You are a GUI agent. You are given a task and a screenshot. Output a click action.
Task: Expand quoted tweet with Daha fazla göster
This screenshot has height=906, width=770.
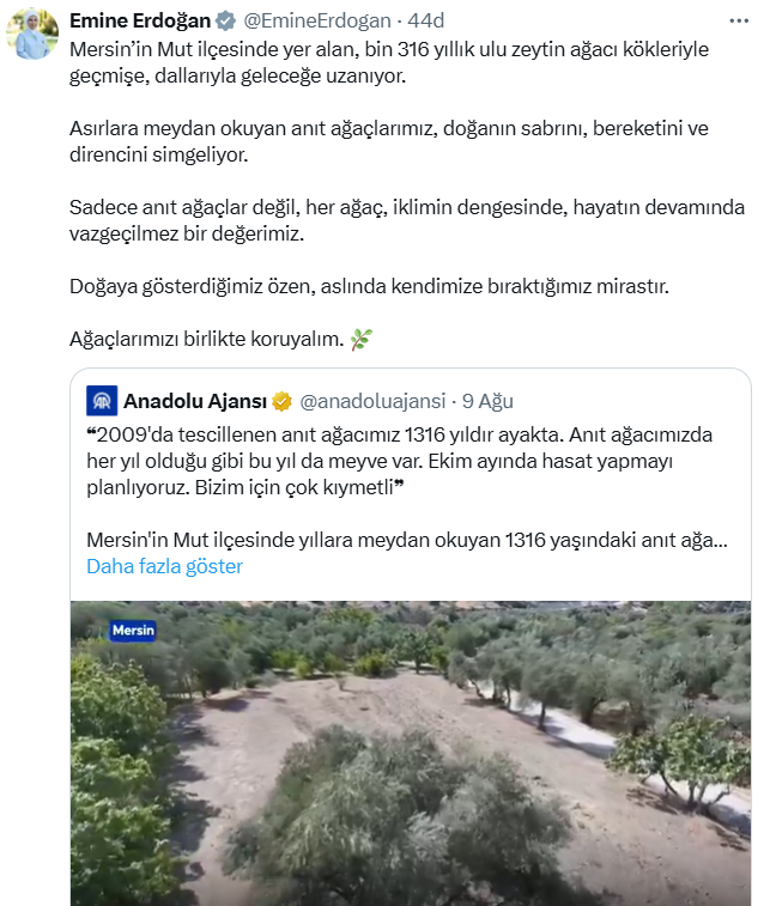(165, 566)
